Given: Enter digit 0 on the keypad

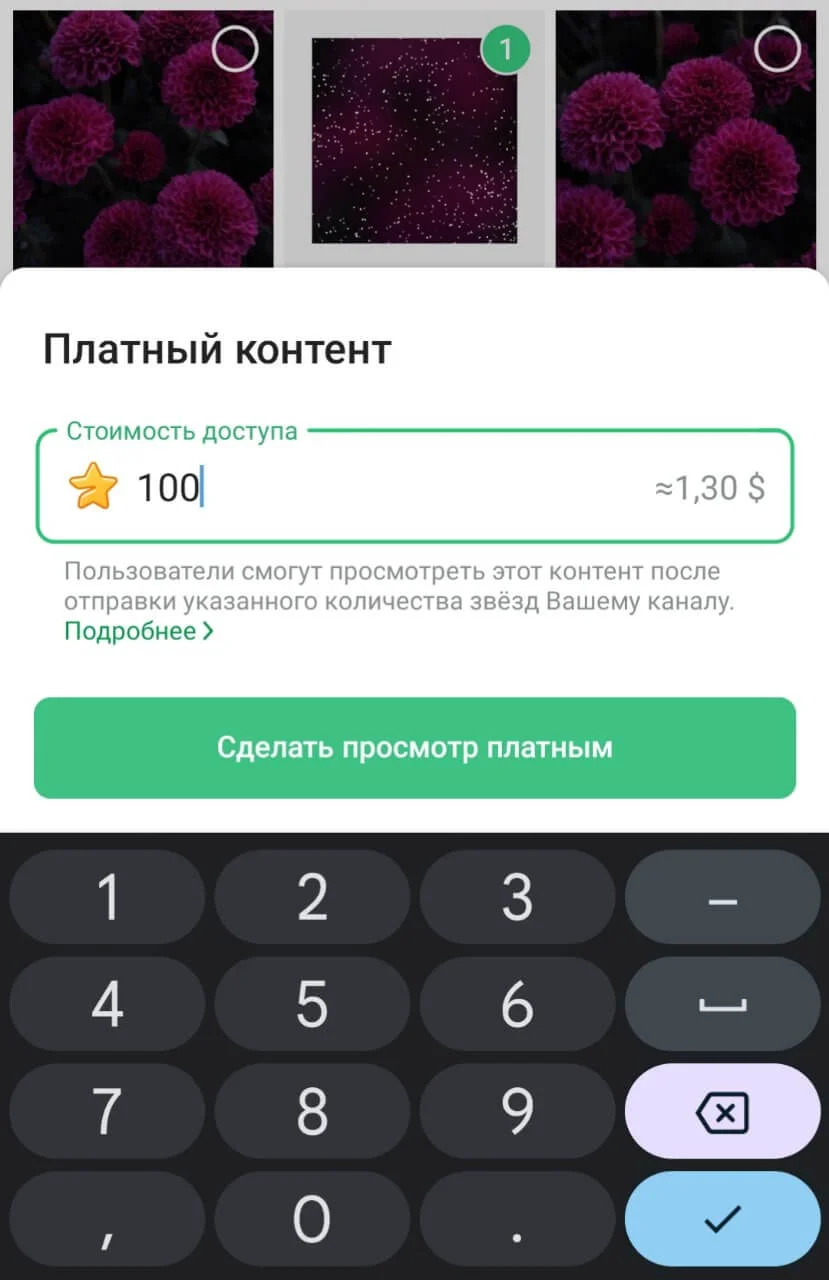Looking at the screenshot, I should click(x=312, y=1218).
